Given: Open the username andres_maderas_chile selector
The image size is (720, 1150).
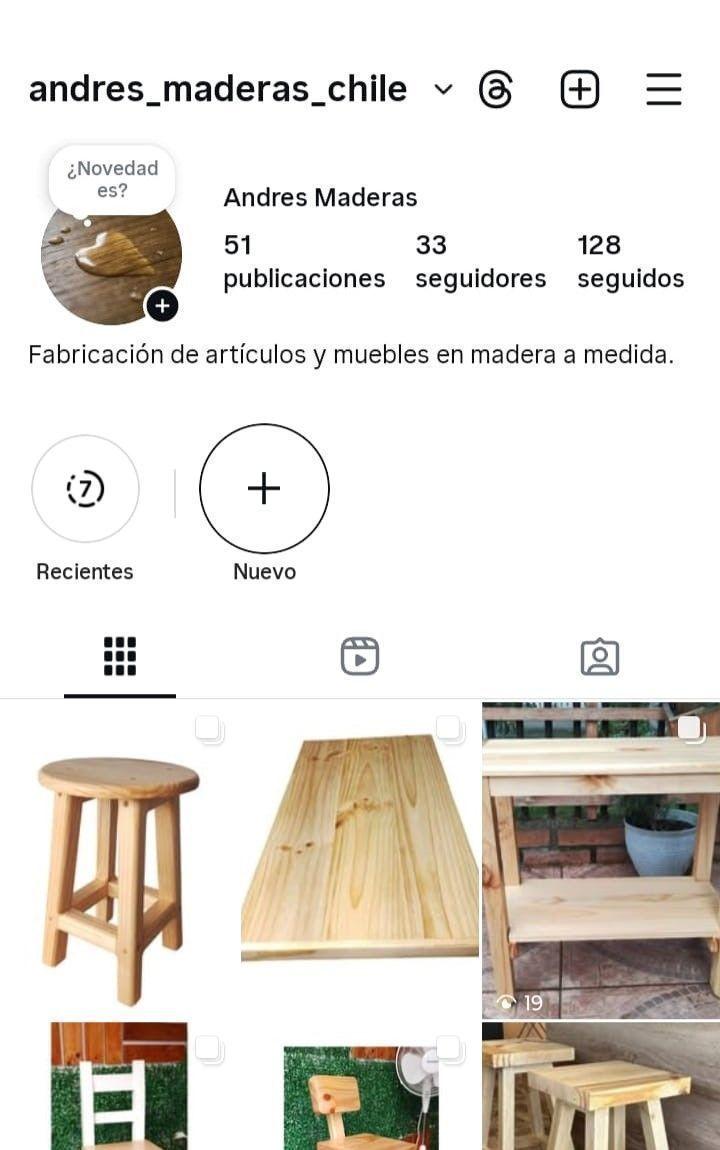Looking at the screenshot, I should pos(218,88).
